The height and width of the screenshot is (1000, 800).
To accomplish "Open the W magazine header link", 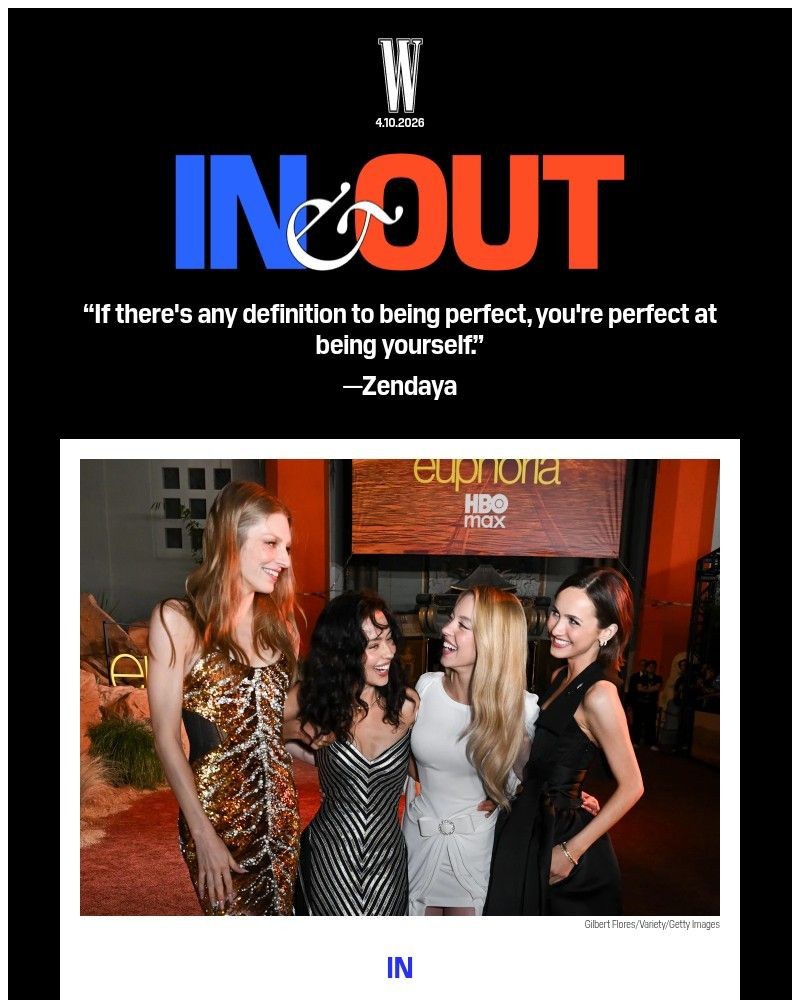I will click(x=400, y=75).
